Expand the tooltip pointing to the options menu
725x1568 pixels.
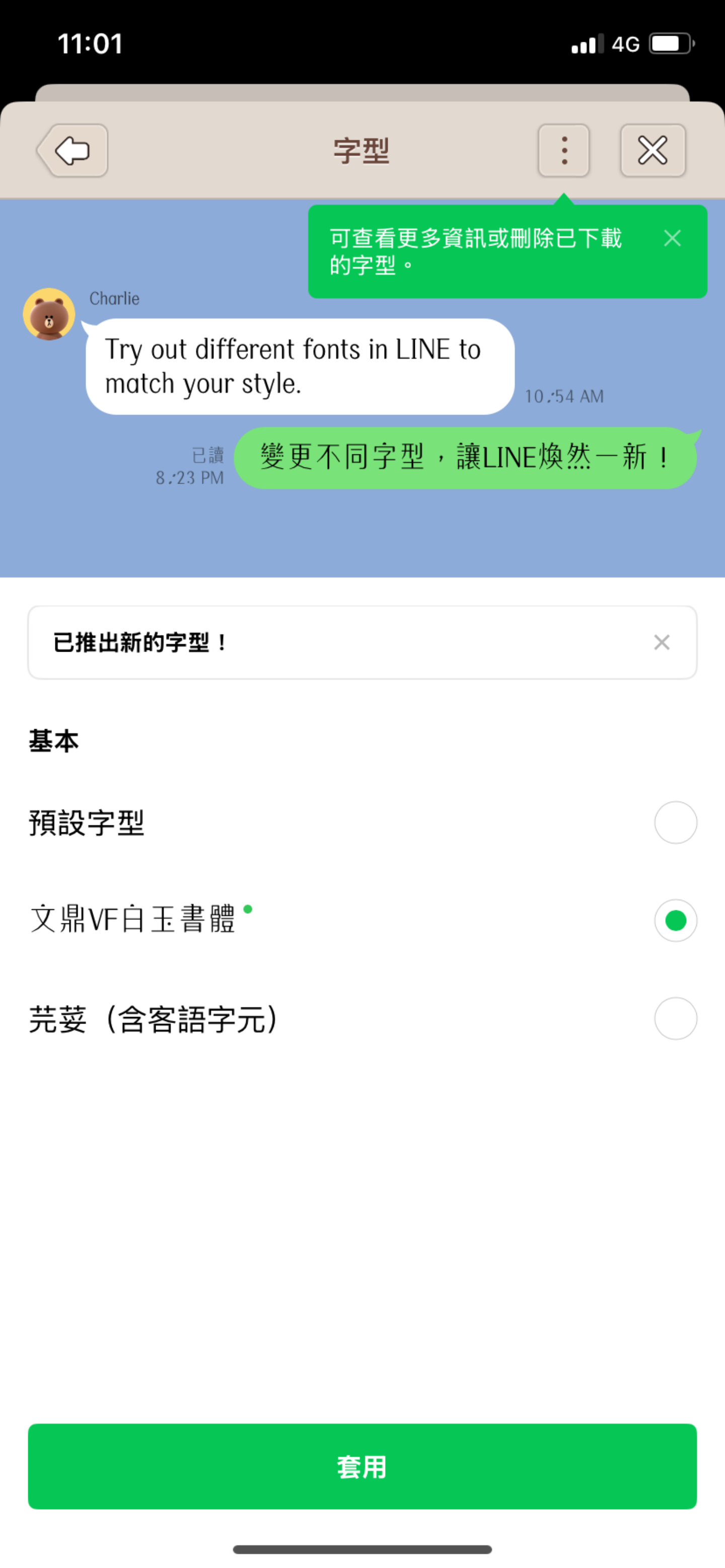475,251
